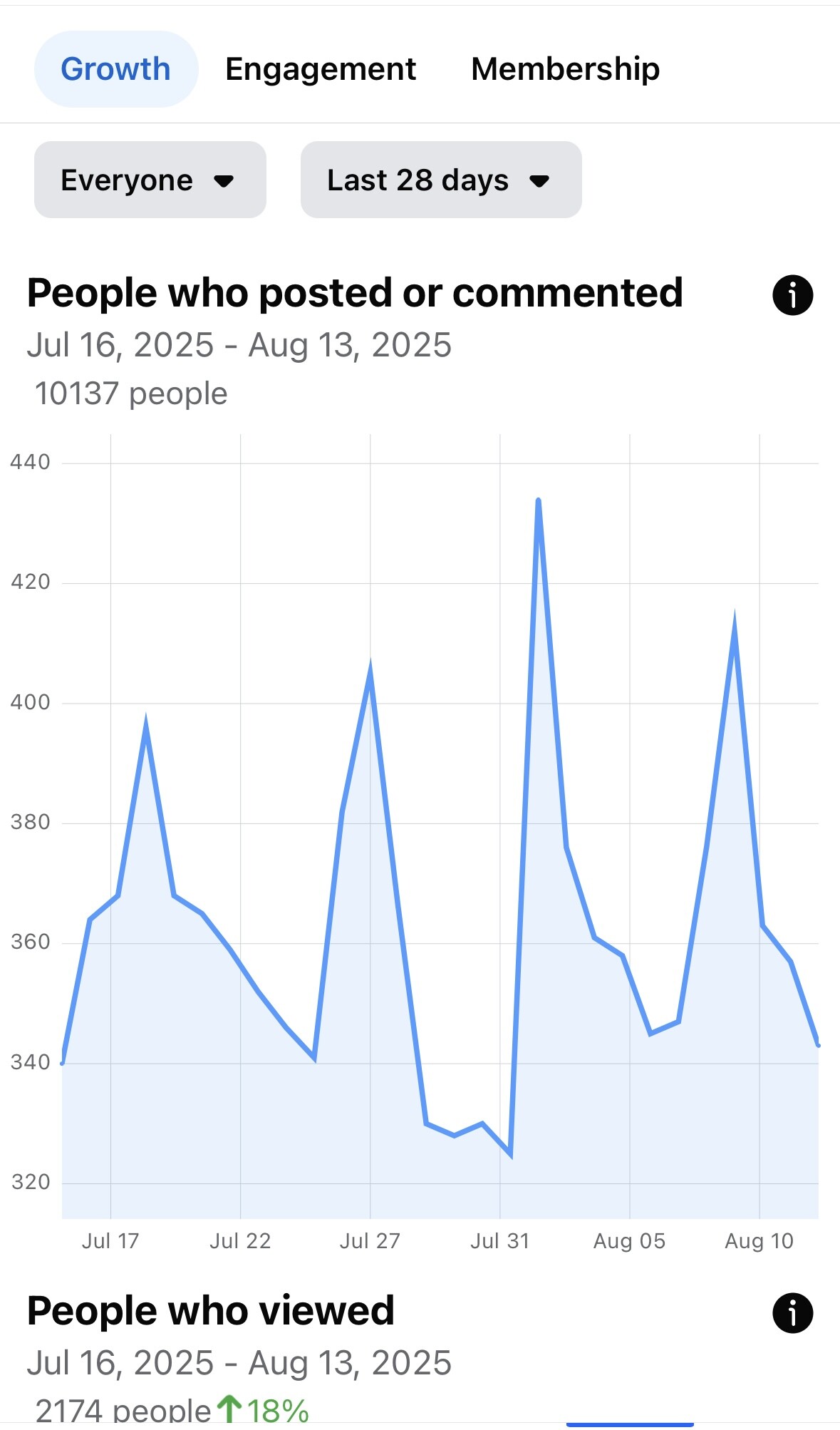This screenshot has width=840, height=1430.
Task: Show info for People who posted or commented
Action: click(792, 295)
